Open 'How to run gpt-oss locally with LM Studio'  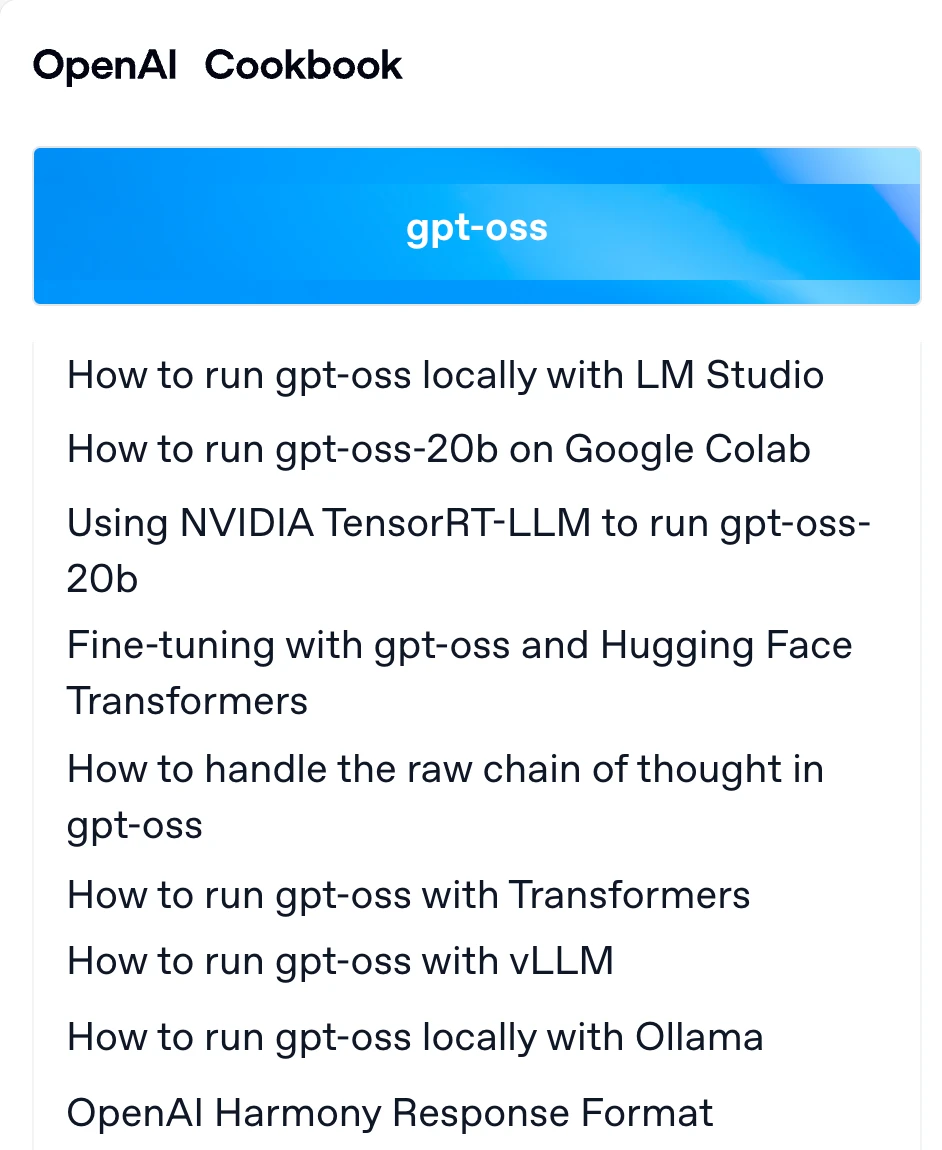pyautogui.click(x=445, y=376)
